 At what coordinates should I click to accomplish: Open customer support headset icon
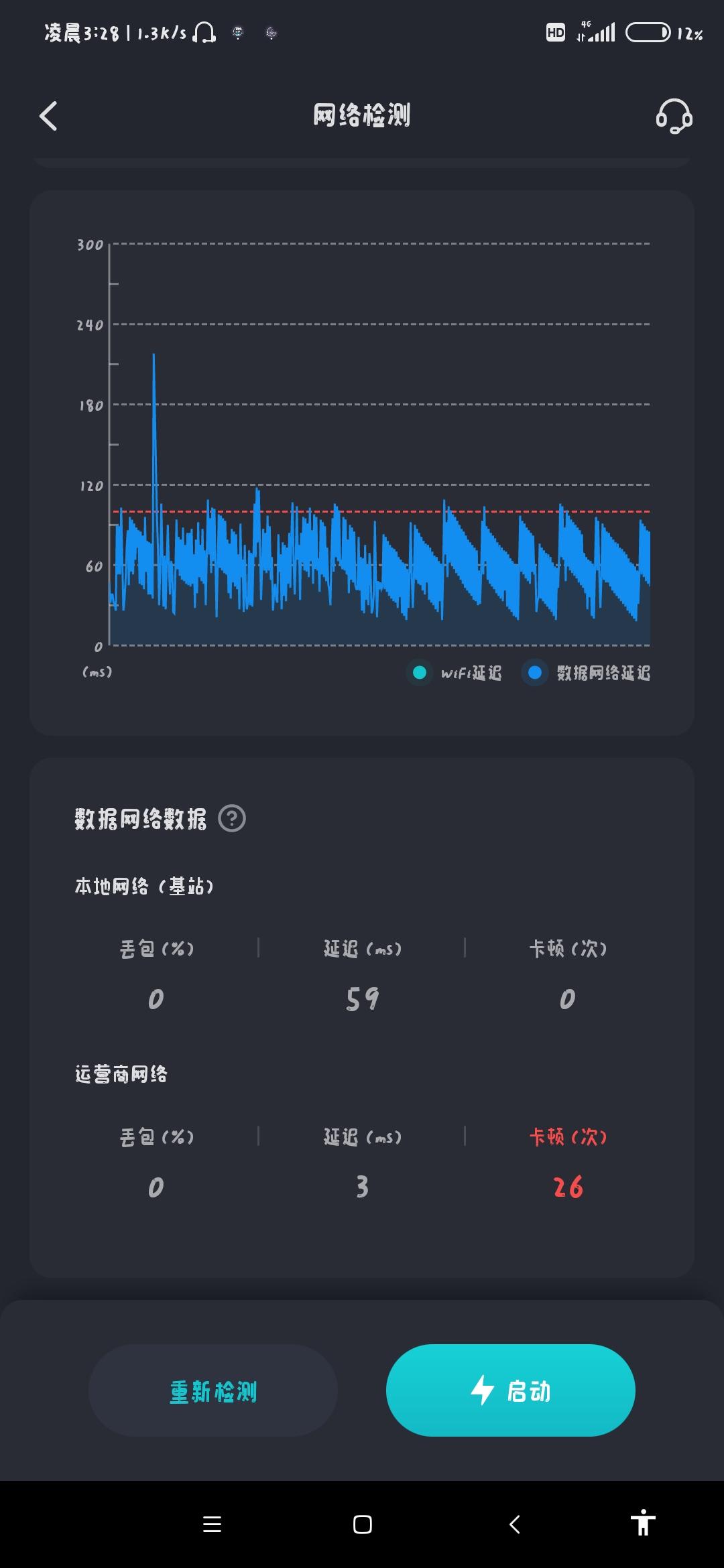674,116
